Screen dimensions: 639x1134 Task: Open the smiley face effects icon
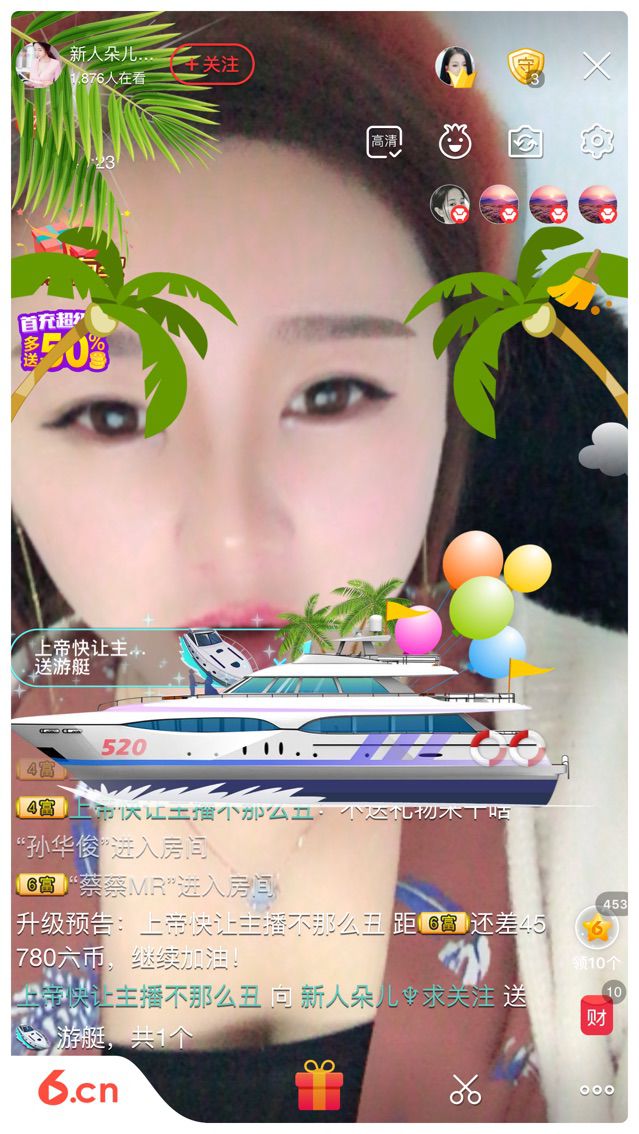pos(455,141)
